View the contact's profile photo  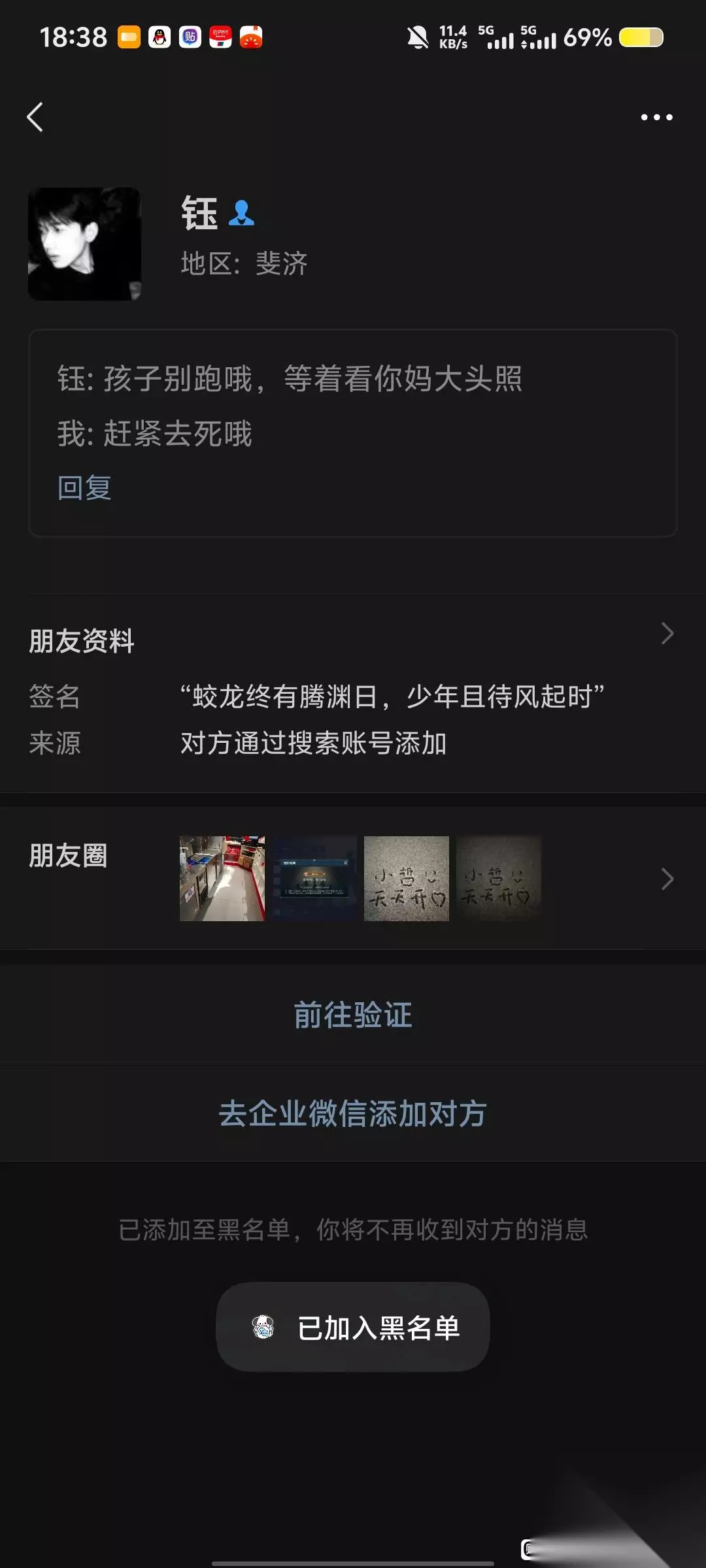[x=84, y=244]
